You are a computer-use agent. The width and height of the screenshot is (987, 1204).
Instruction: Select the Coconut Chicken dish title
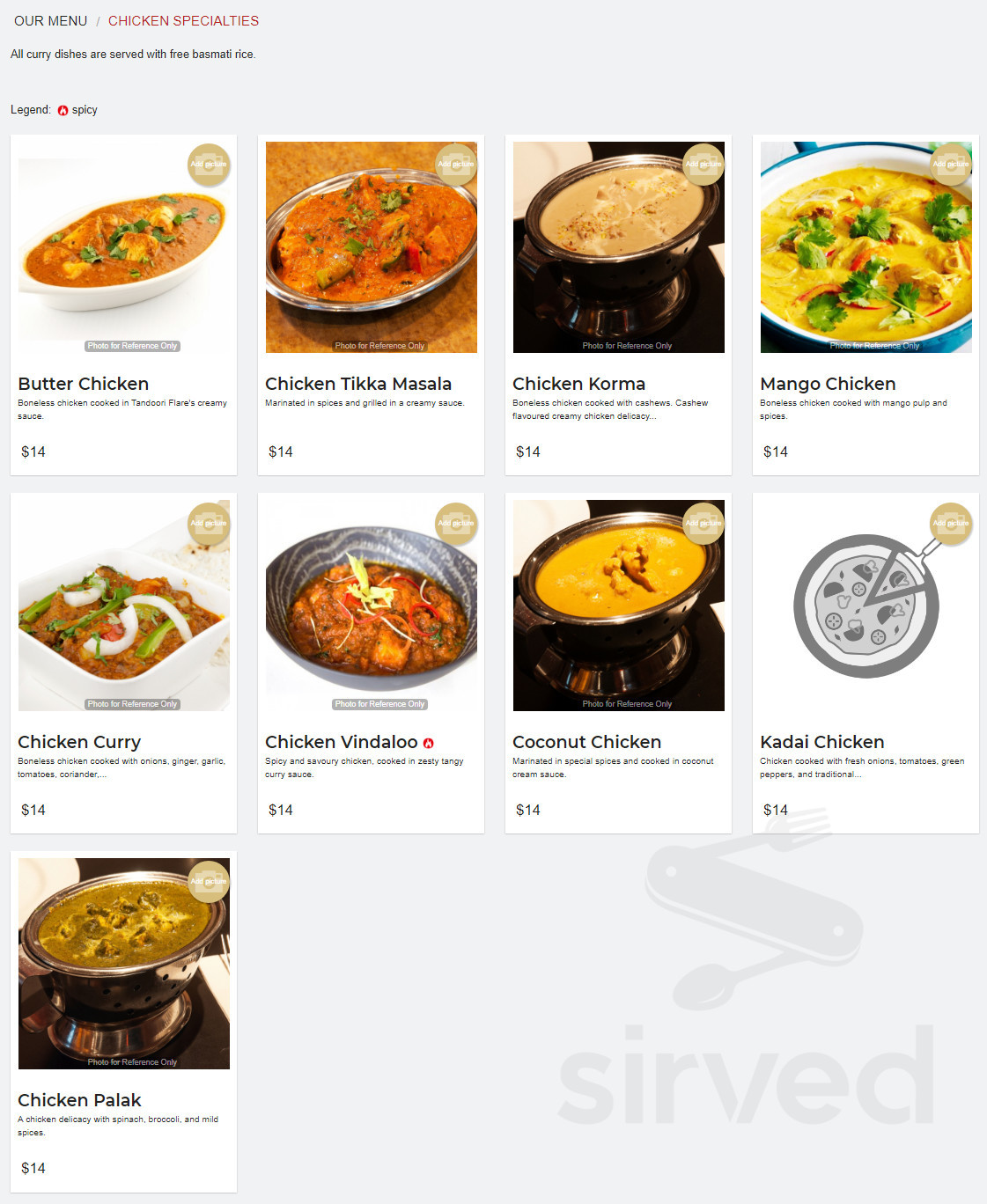[586, 742]
